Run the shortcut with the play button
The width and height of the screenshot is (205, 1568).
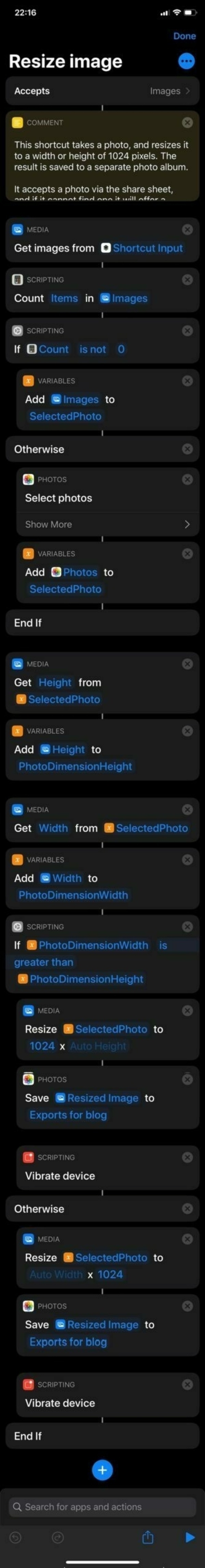[189, 1538]
